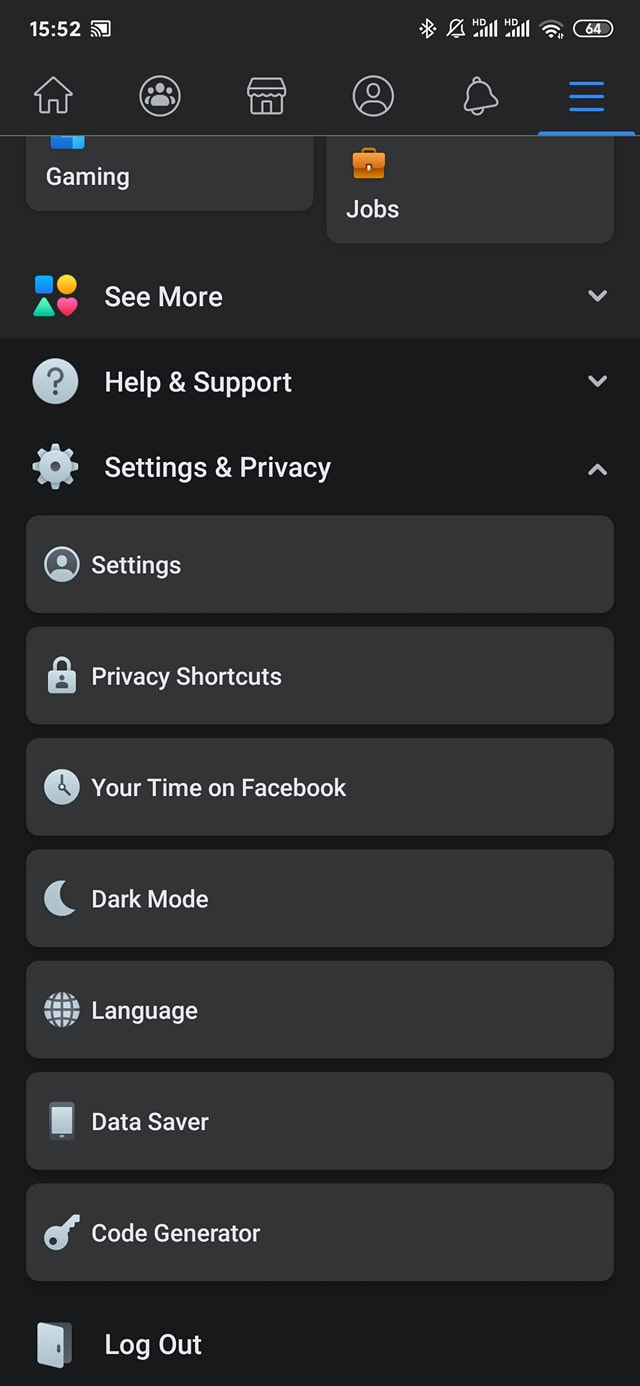This screenshot has height=1386, width=640.
Task: Open Data Saver settings
Action: pos(320,1121)
